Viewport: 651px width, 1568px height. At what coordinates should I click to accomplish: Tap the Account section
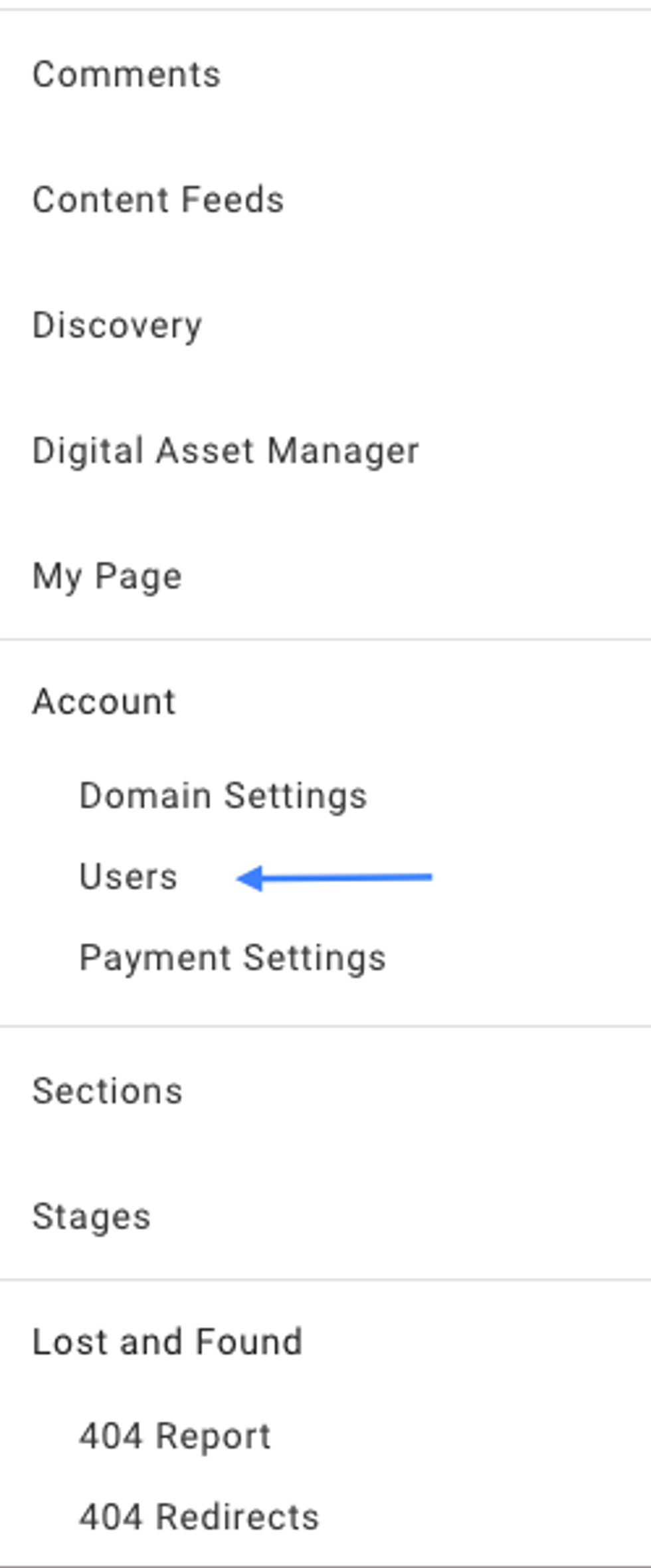104,701
